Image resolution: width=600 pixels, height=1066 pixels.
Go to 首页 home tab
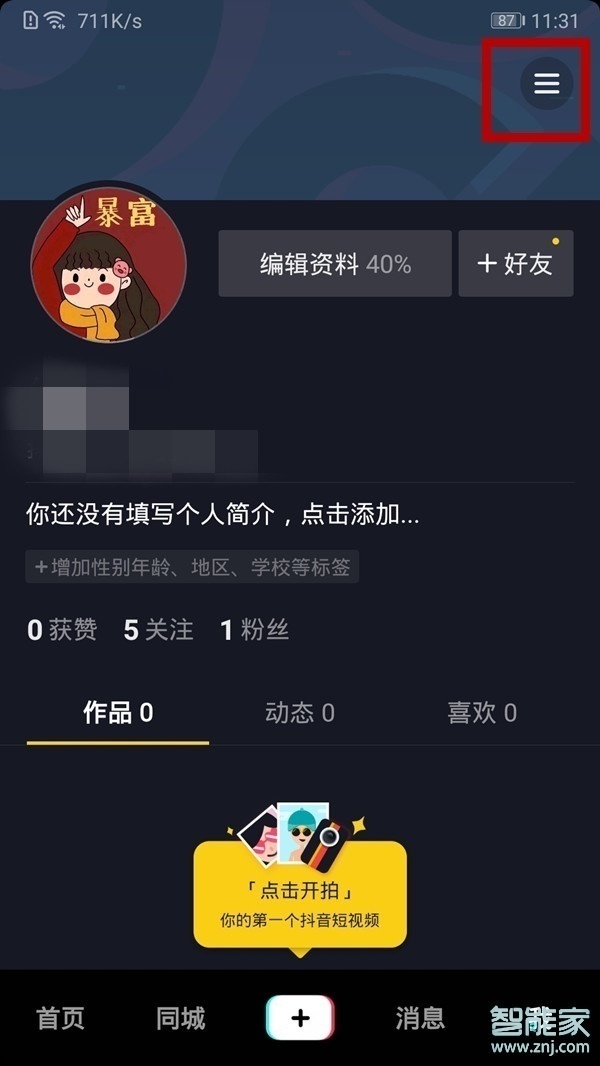tap(61, 1018)
